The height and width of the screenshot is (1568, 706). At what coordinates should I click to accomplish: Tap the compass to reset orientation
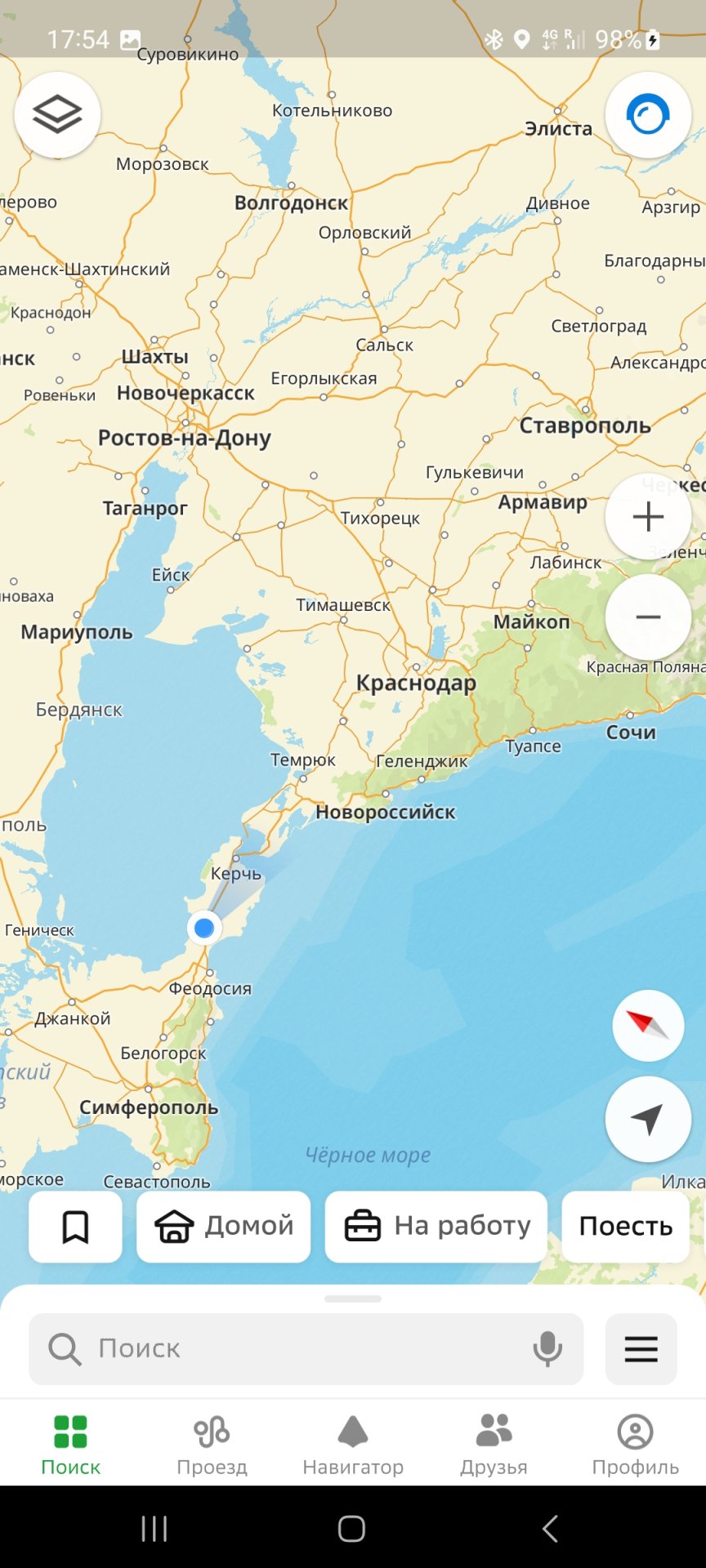[x=648, y=1026]
